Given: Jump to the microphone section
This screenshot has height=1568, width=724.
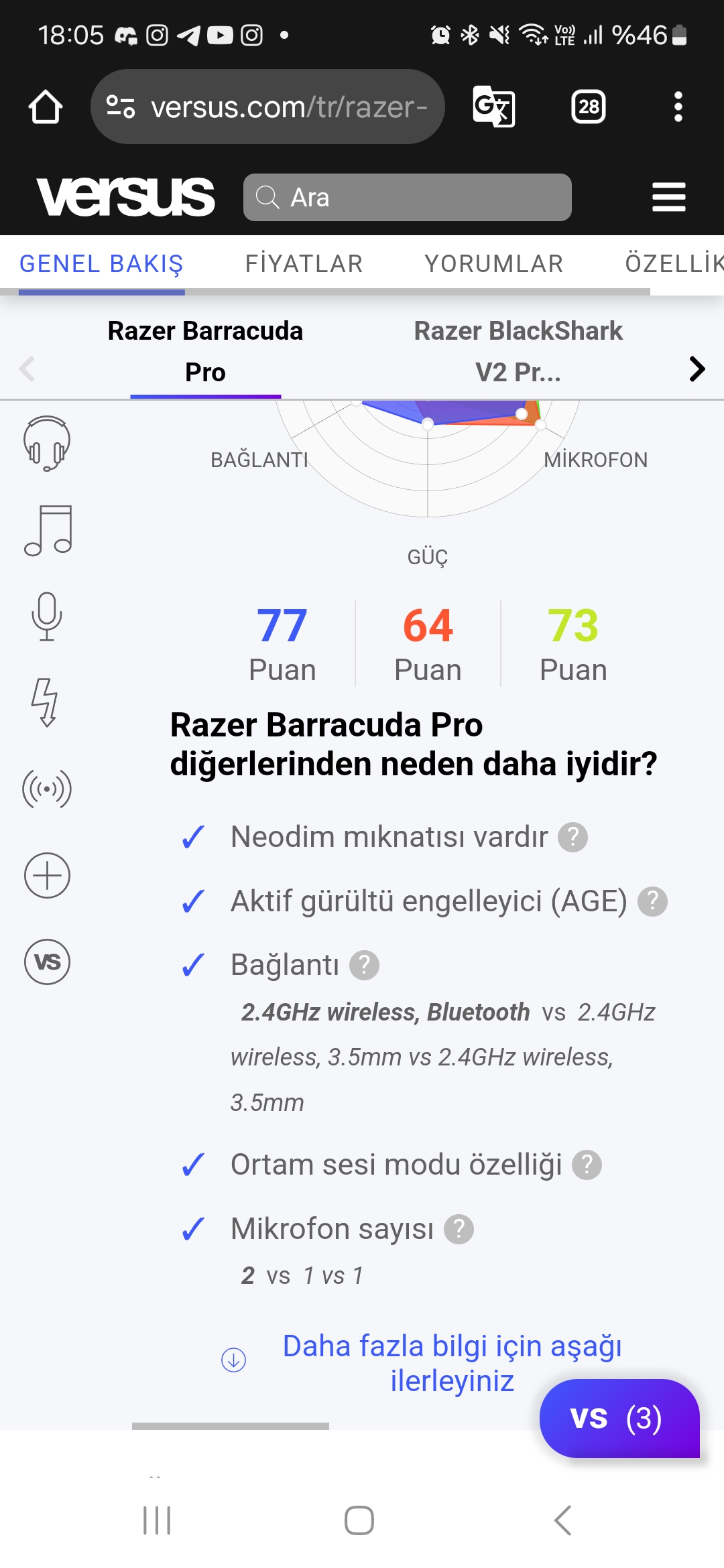Looking at the screenshot, I should [x=47, y=616].
